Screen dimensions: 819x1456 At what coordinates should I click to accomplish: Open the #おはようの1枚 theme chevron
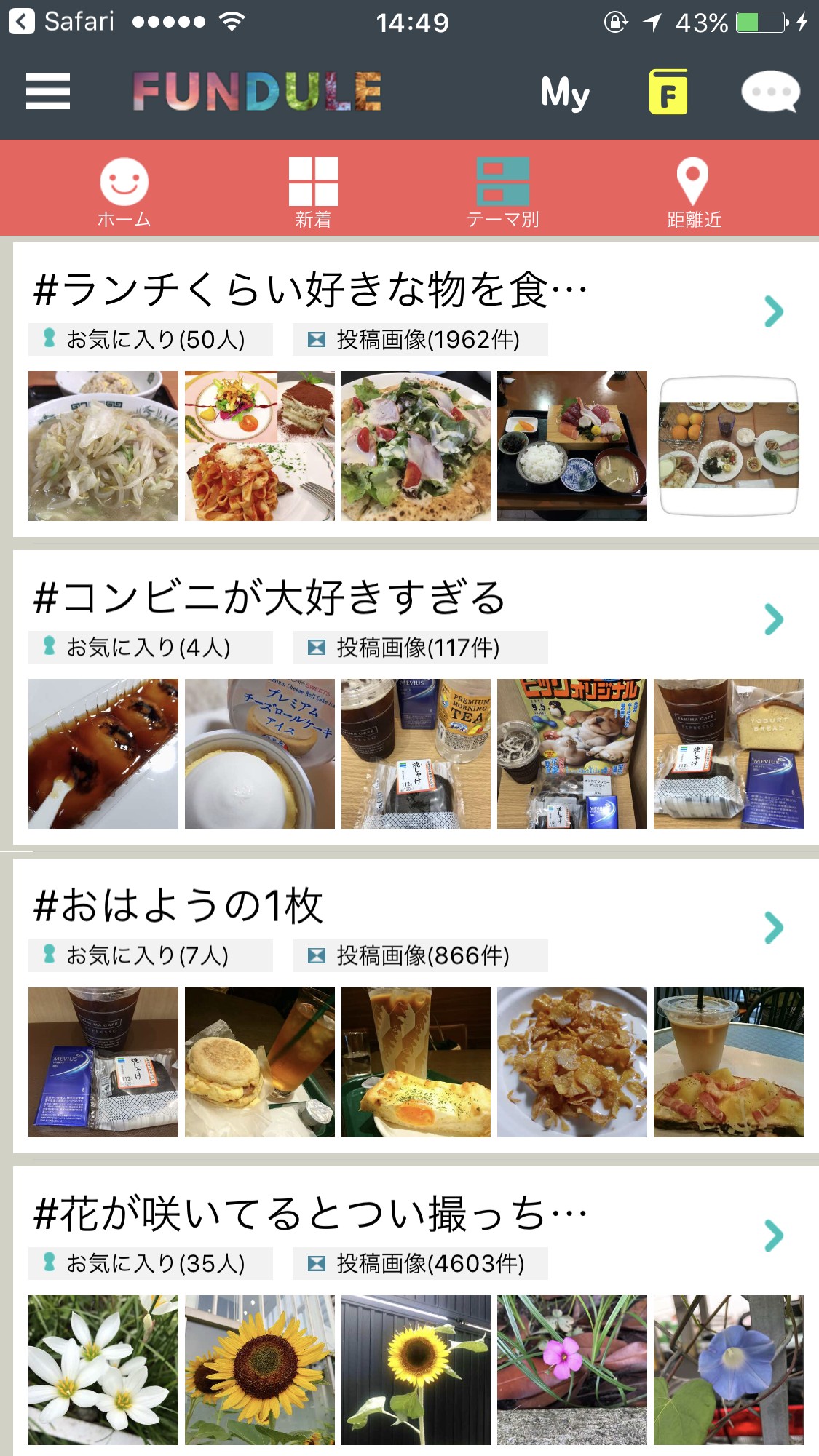click(x=773, y=928)
